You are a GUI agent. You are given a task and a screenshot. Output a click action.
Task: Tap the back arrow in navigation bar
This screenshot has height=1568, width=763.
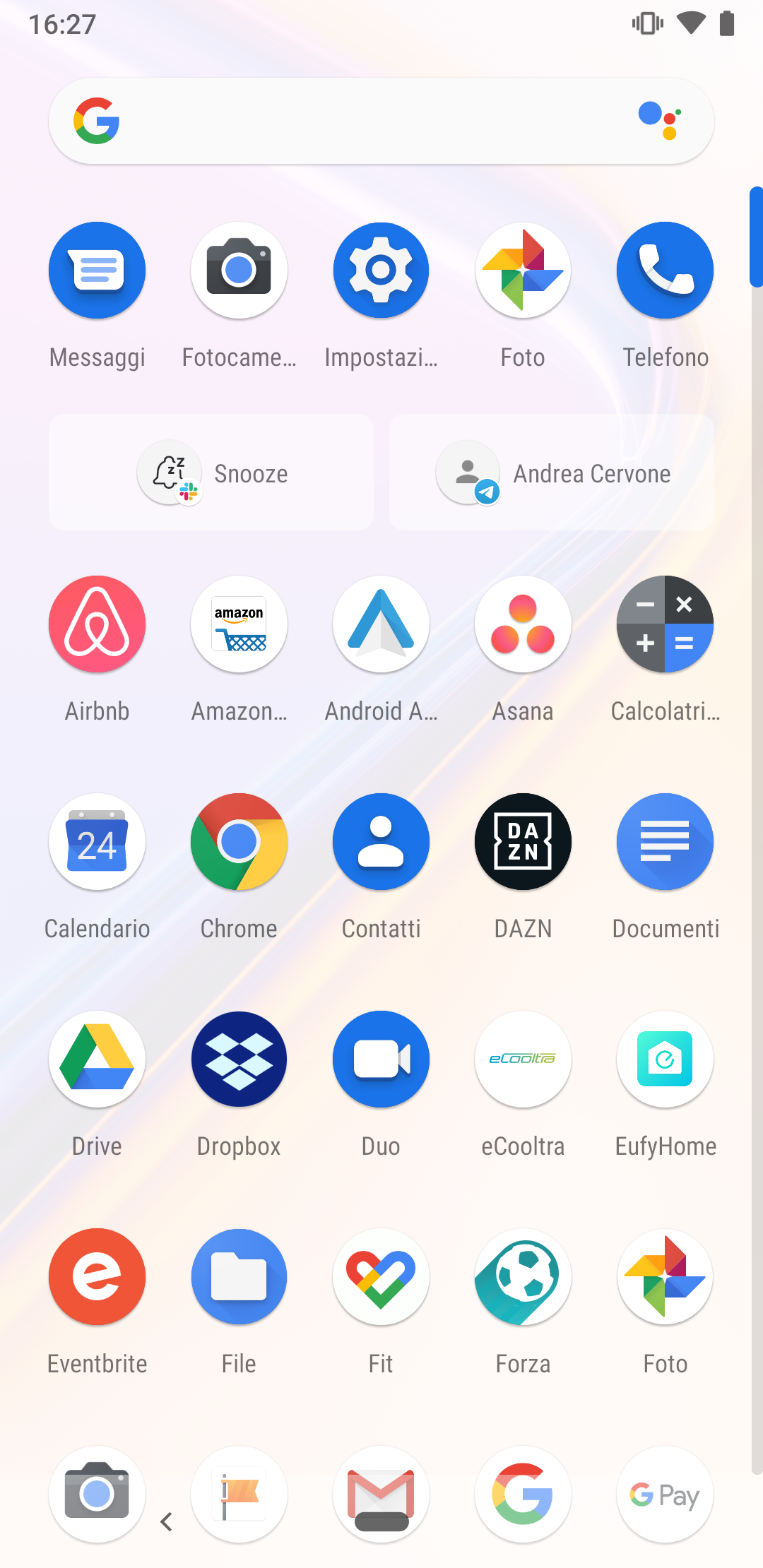click(x=167, y=1522)
